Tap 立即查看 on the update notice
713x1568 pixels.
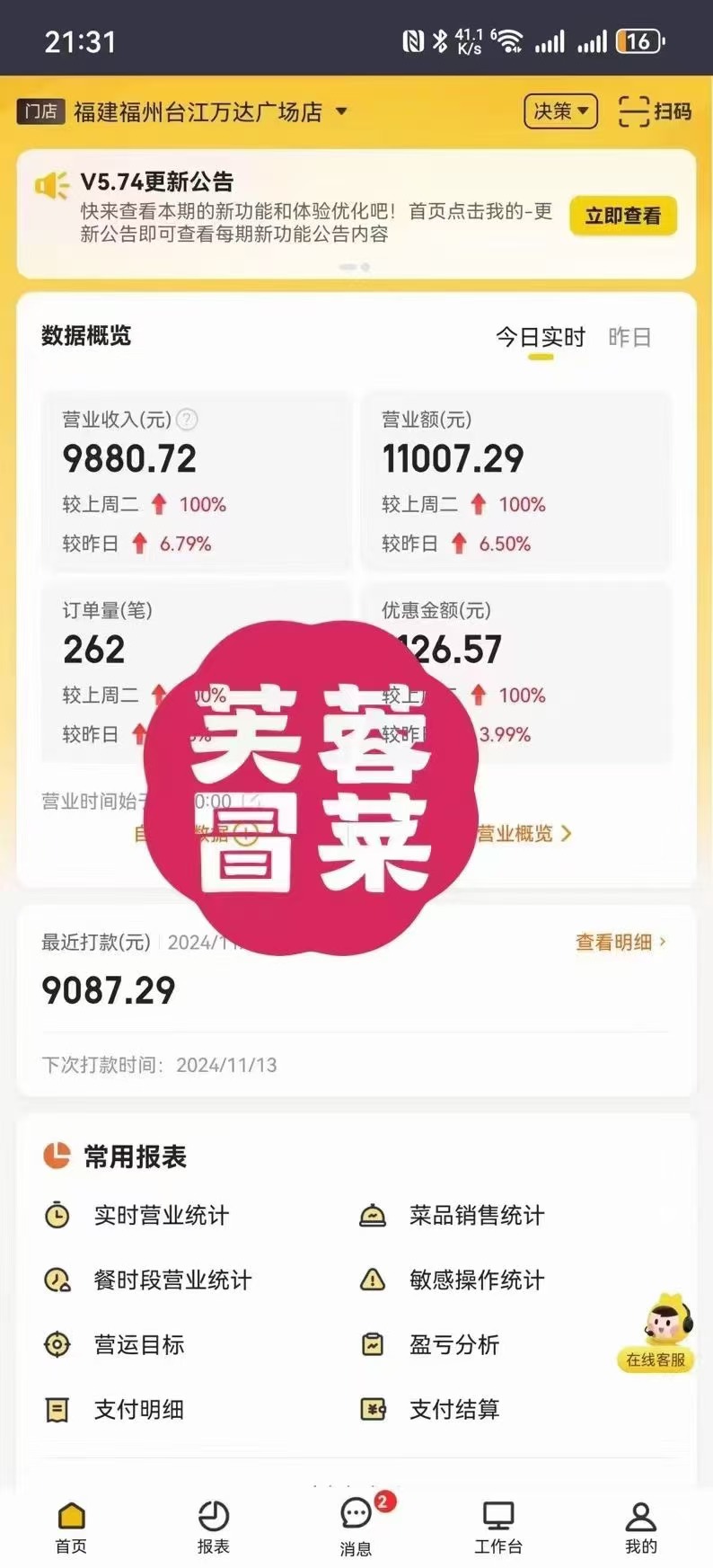[622, 216]
